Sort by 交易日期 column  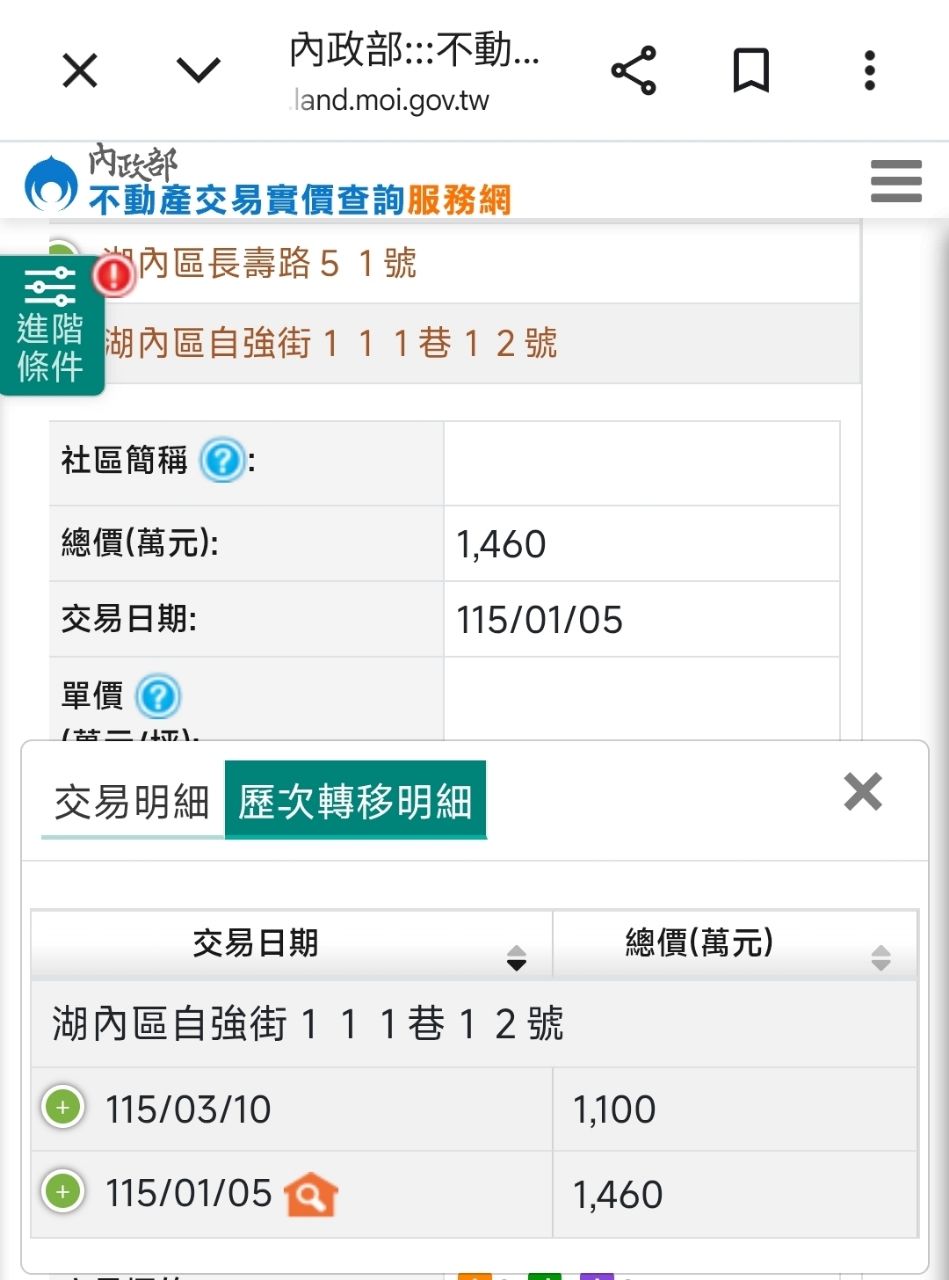[291, 944]
